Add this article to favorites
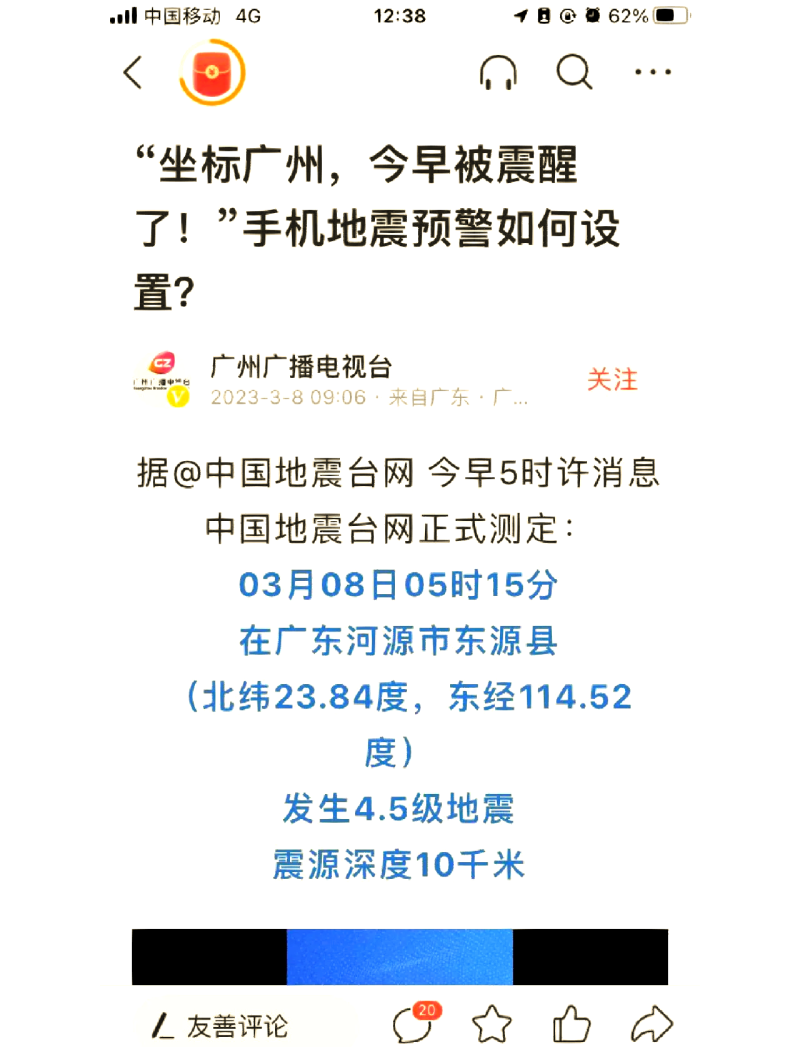Image resolution: width=800 pixels, height=1047 pixels. [x=491, y=1024]
